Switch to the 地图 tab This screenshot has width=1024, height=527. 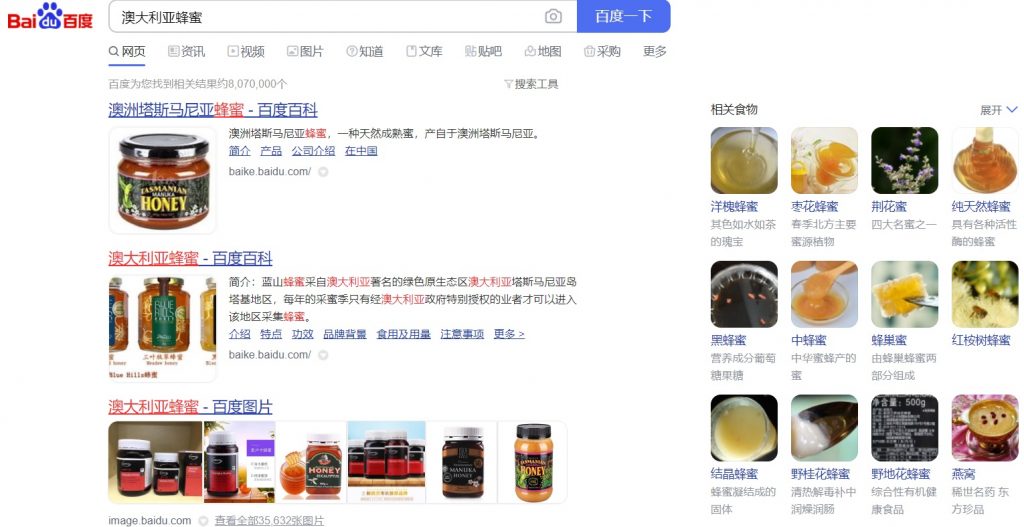point(543,52)
